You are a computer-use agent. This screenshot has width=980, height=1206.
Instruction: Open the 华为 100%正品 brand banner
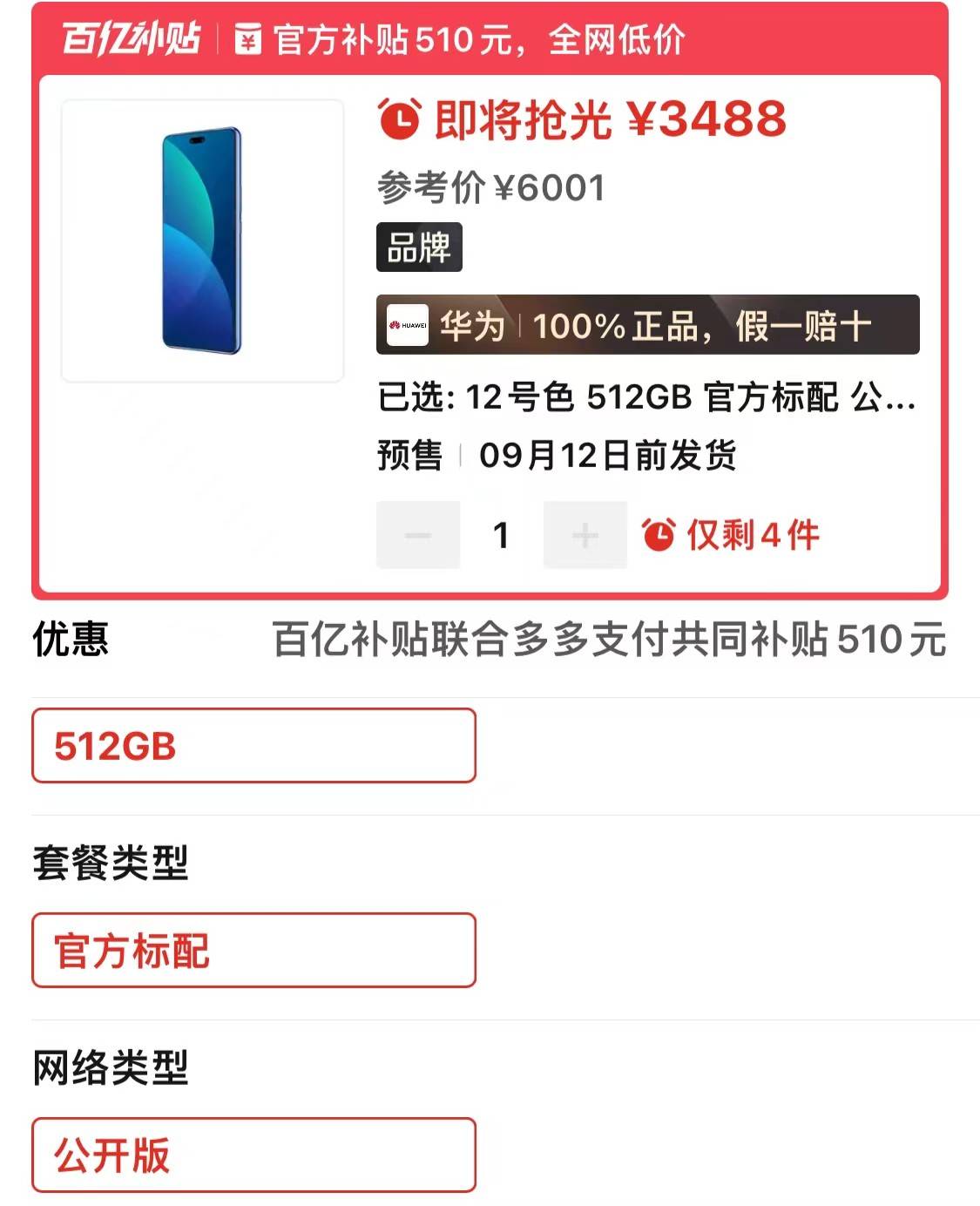[x=647, y=325]
